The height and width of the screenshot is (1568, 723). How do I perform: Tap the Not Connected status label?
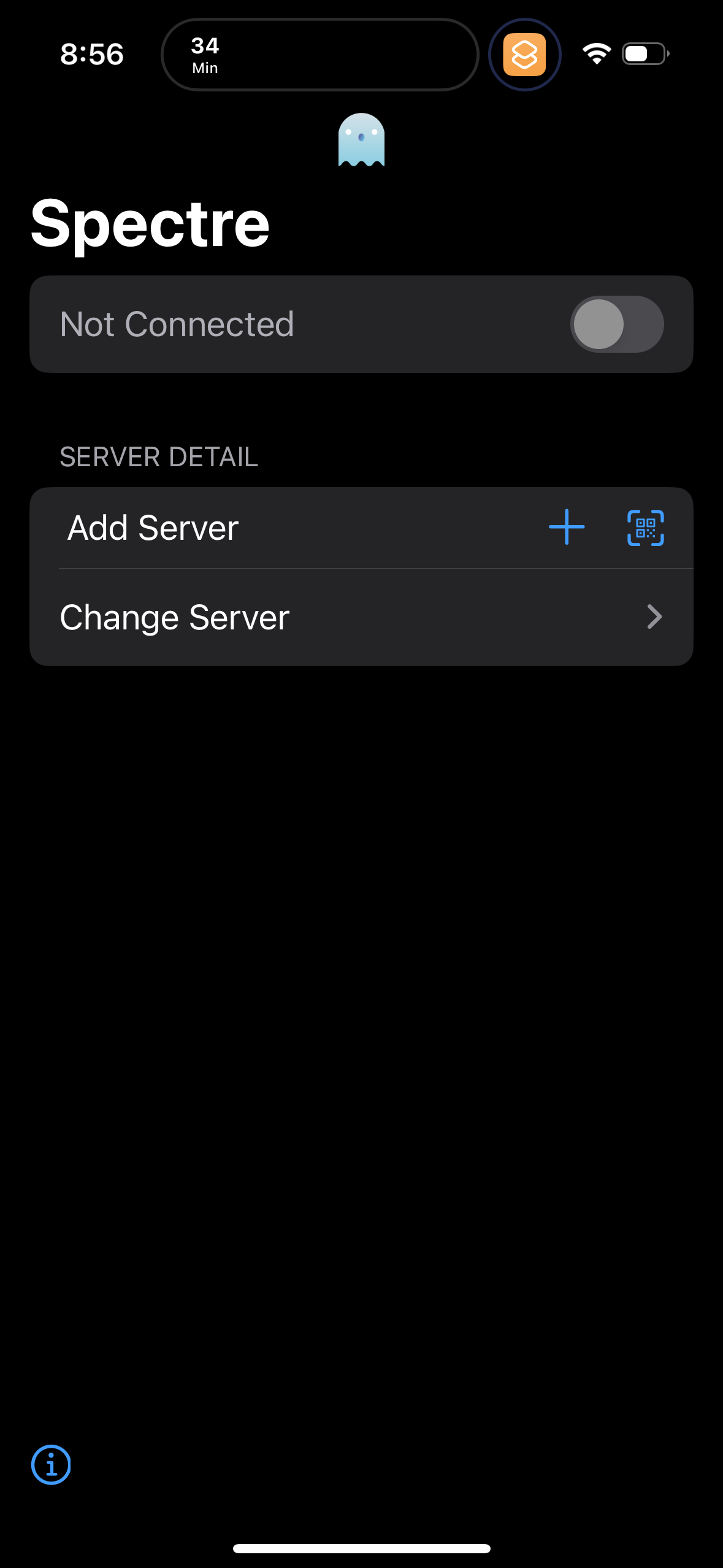pyautogui.click(x=178, y=324)
